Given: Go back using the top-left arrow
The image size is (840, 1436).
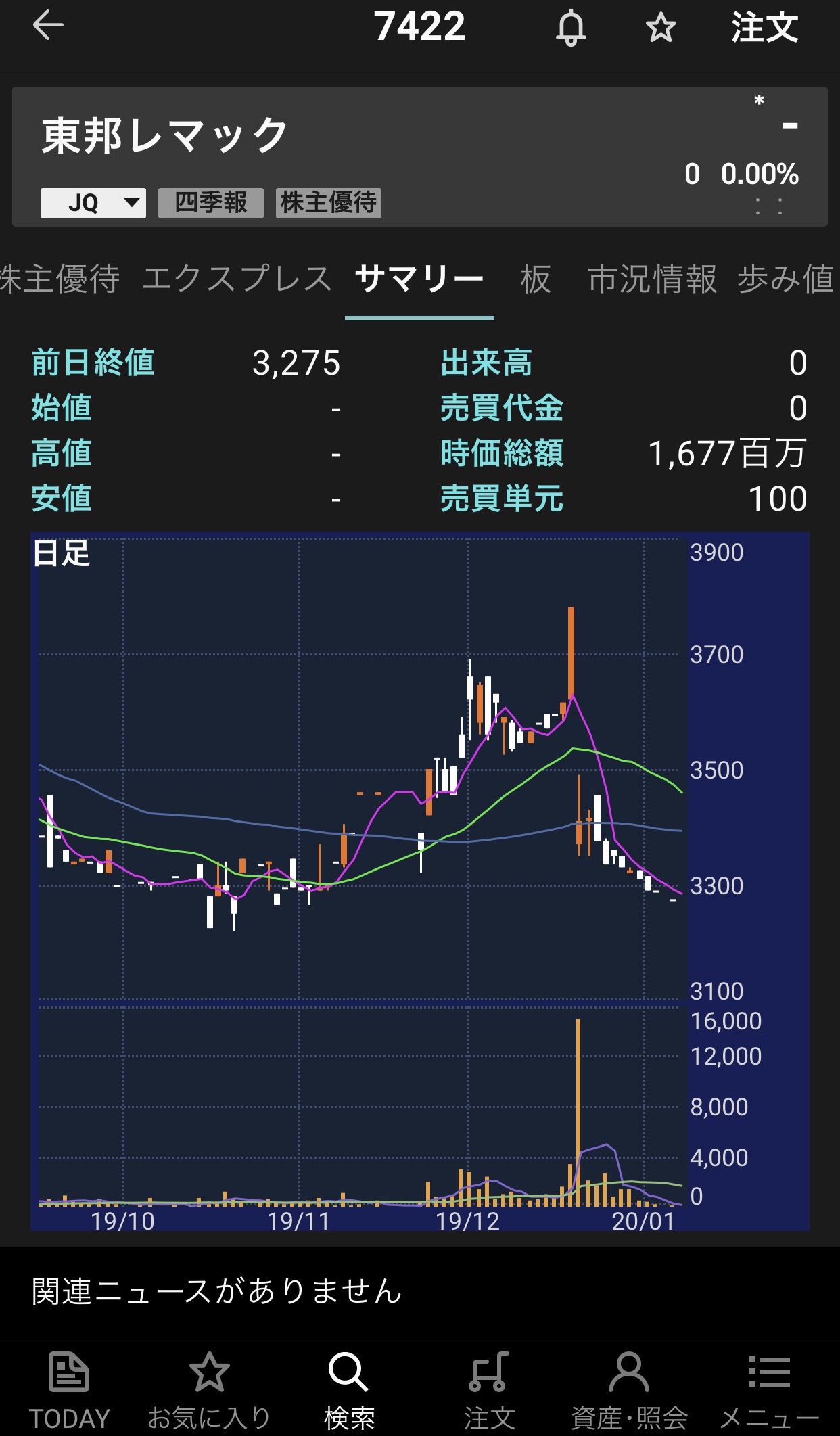Looking at the screenshot, I should (48, 26).
